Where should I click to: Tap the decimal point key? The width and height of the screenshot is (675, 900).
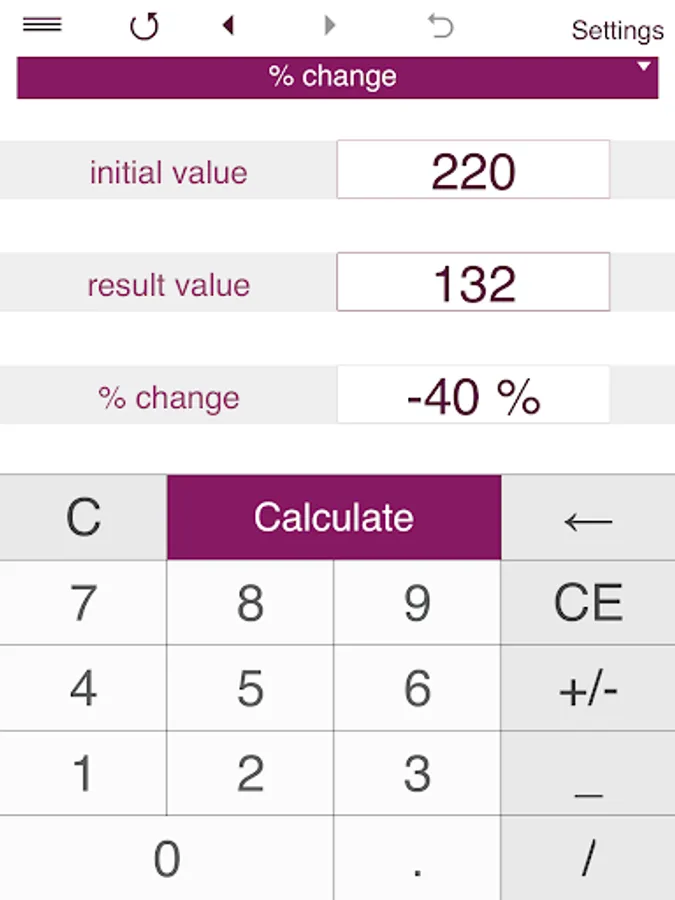[x=417, y=858]
